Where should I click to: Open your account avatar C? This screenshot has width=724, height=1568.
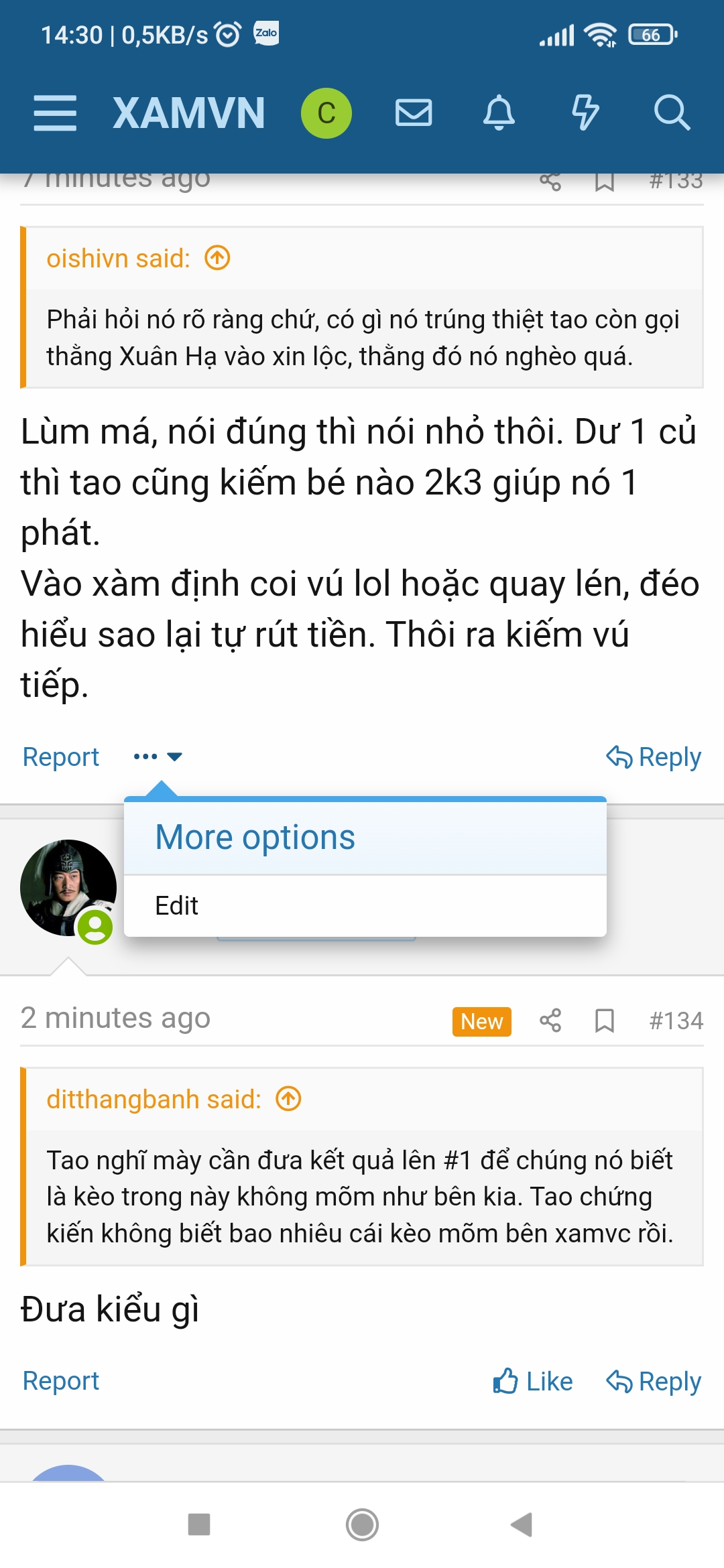(x=326, y=113)
